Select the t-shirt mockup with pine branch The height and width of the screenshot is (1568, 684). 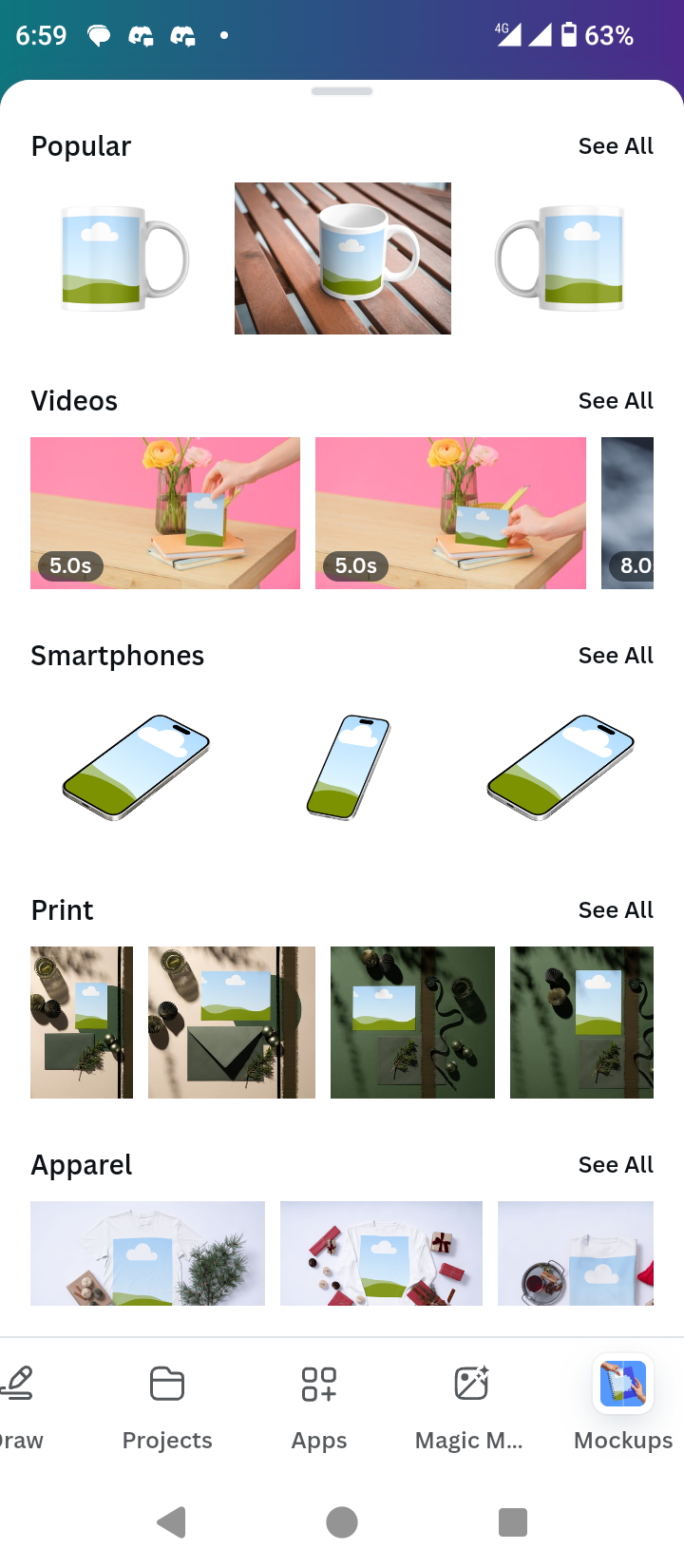point(147,1252)
